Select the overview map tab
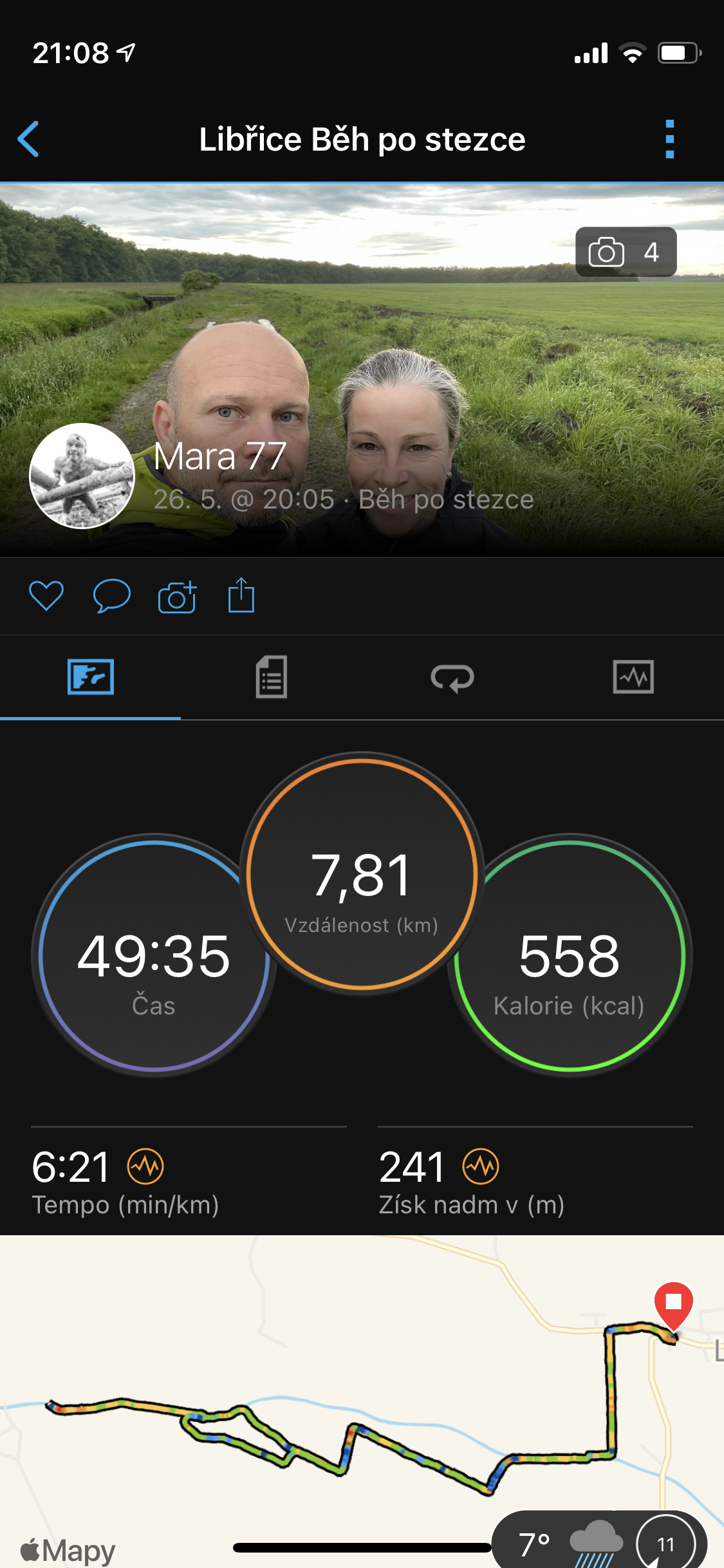The width and height of the screenshot is (724, 1568). pyautogui.click(x=91, y=677)
